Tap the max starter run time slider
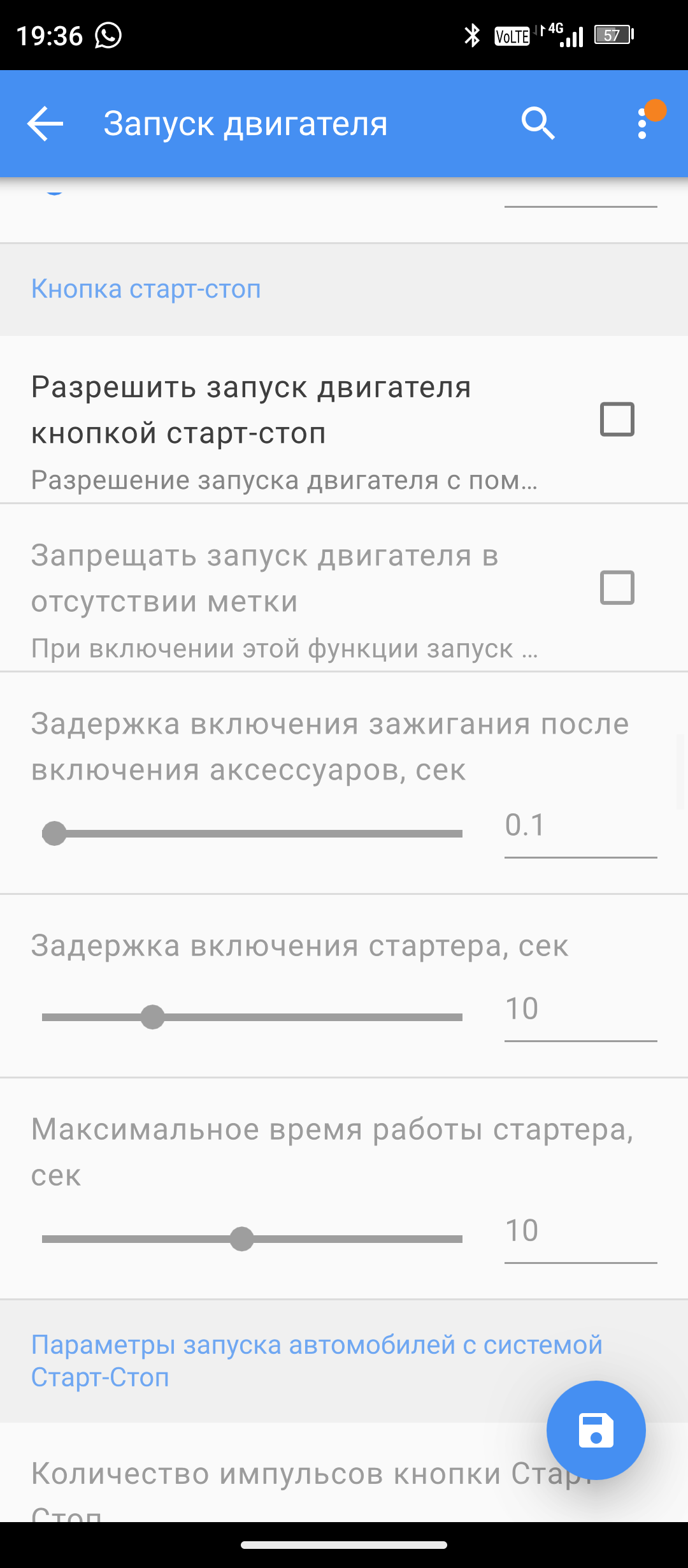688x1568 pixels. coord(252,1239)
